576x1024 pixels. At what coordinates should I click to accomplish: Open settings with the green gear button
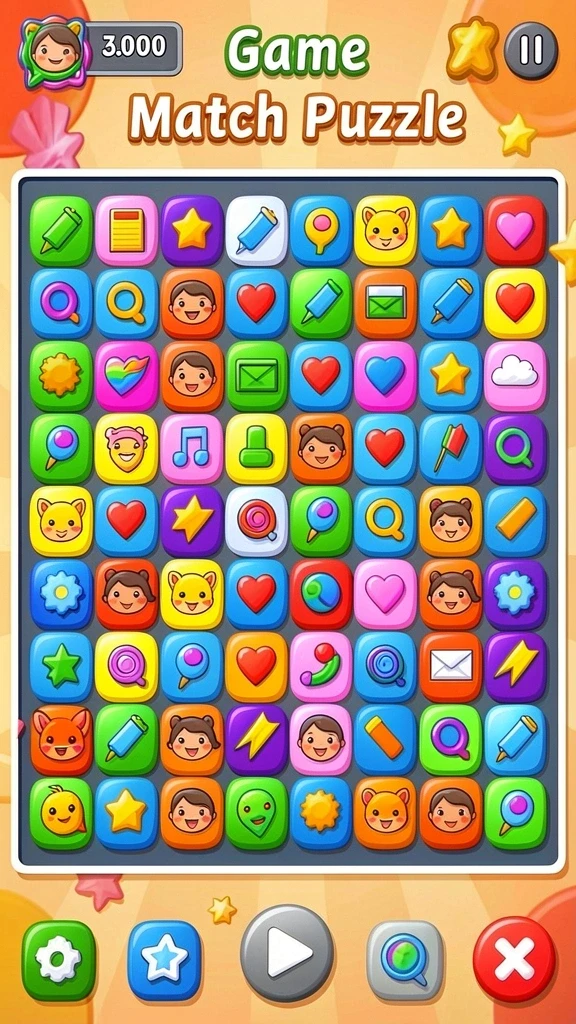(x=58, y=960)
